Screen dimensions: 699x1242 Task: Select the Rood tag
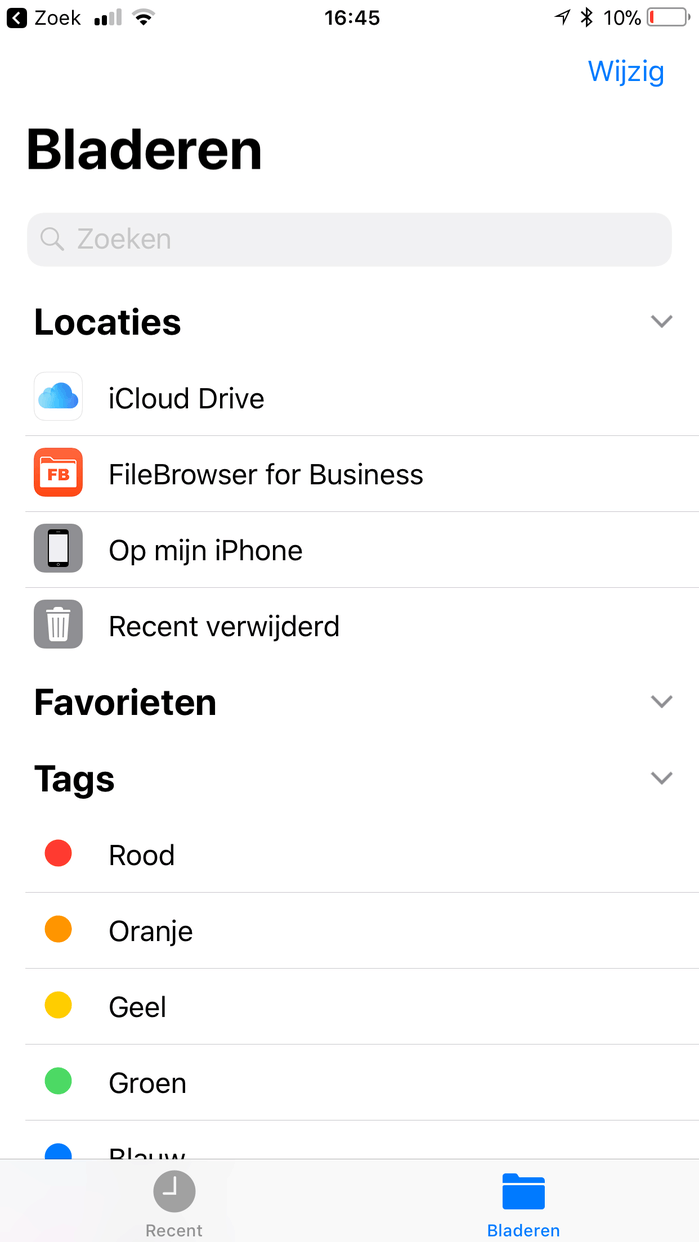click(x=141, y=855)
